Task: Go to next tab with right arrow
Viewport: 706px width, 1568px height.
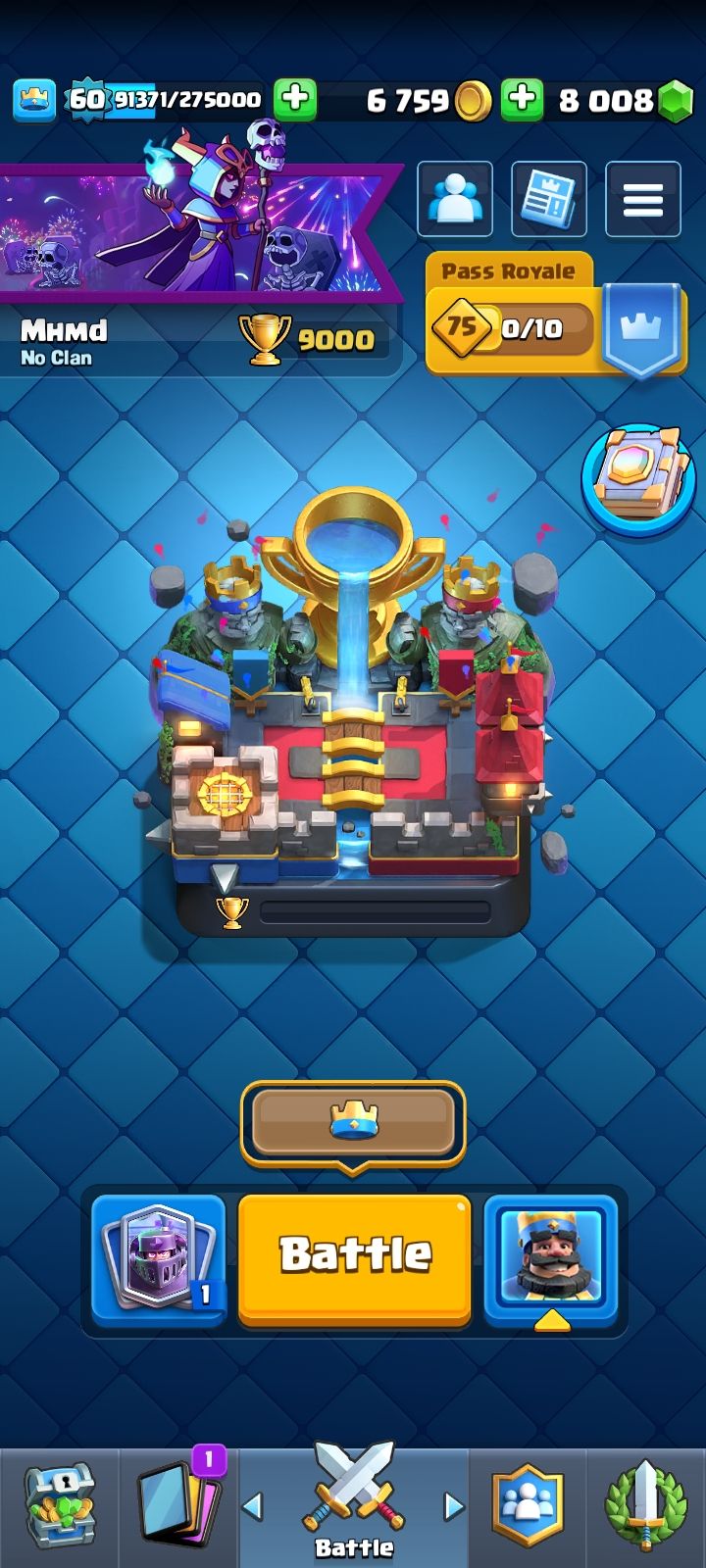Action: [x=454, y=1506]
